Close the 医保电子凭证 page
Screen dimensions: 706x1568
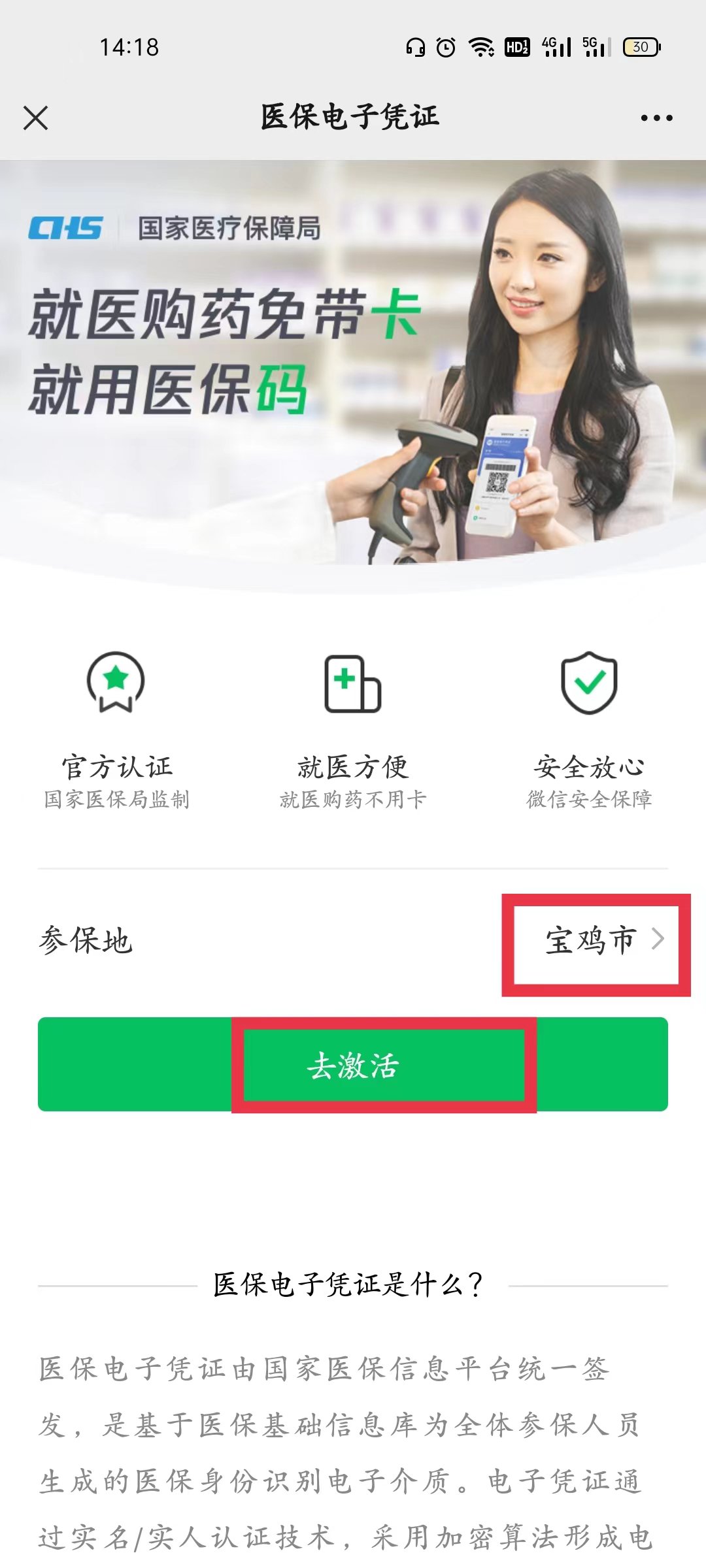pyautogui.click(x=35, y=118)
